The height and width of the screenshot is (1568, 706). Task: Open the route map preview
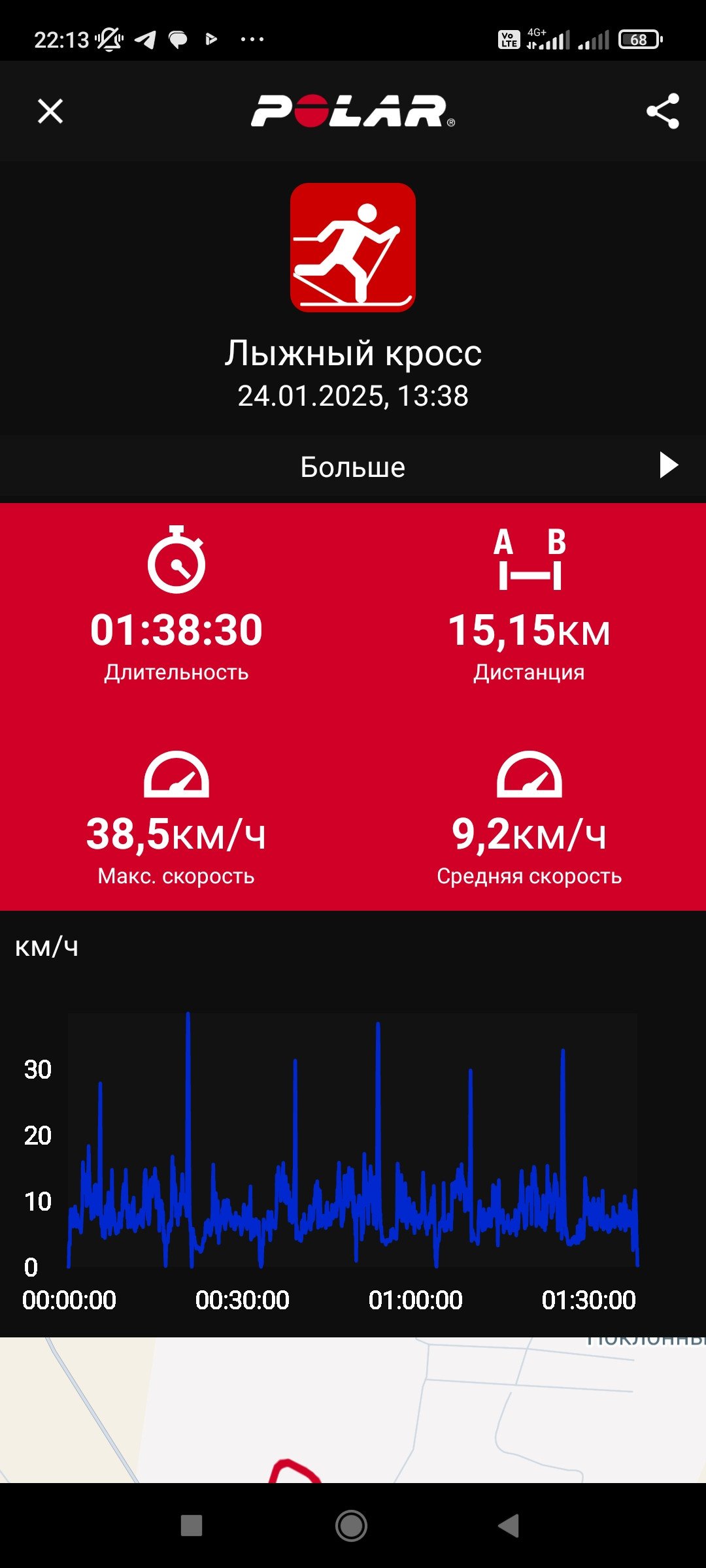[x=353, y=1409]
